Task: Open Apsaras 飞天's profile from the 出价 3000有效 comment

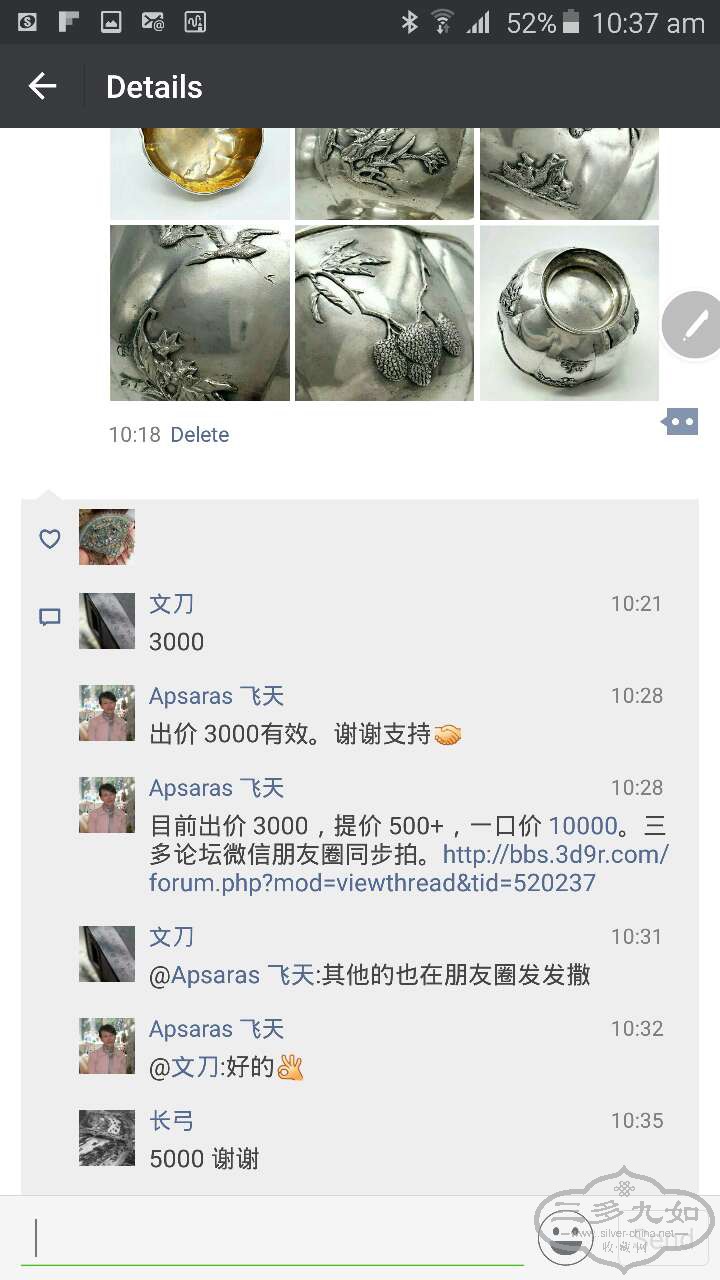Action: [107, 713]
